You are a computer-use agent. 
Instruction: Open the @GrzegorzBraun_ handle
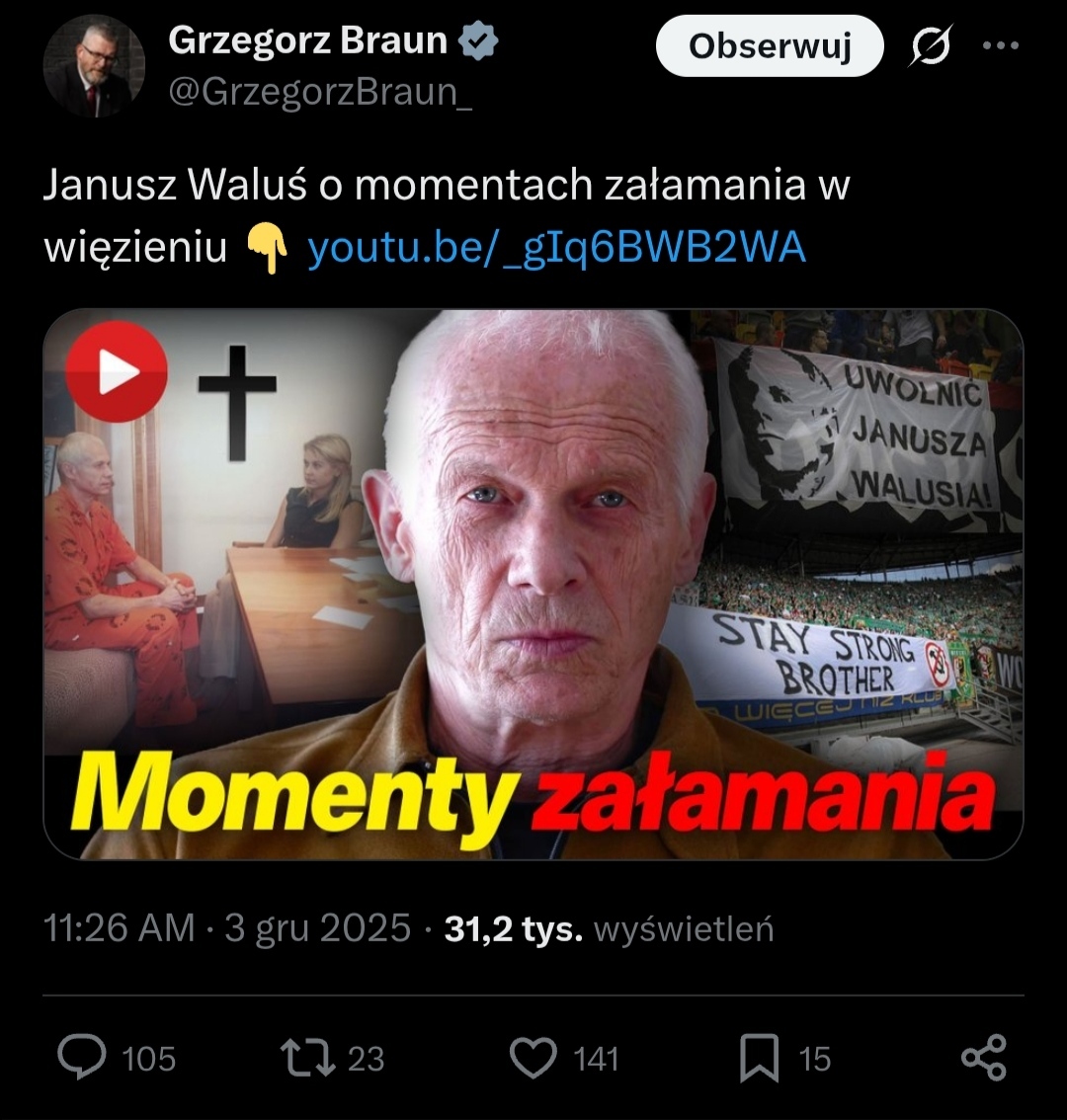320,92
